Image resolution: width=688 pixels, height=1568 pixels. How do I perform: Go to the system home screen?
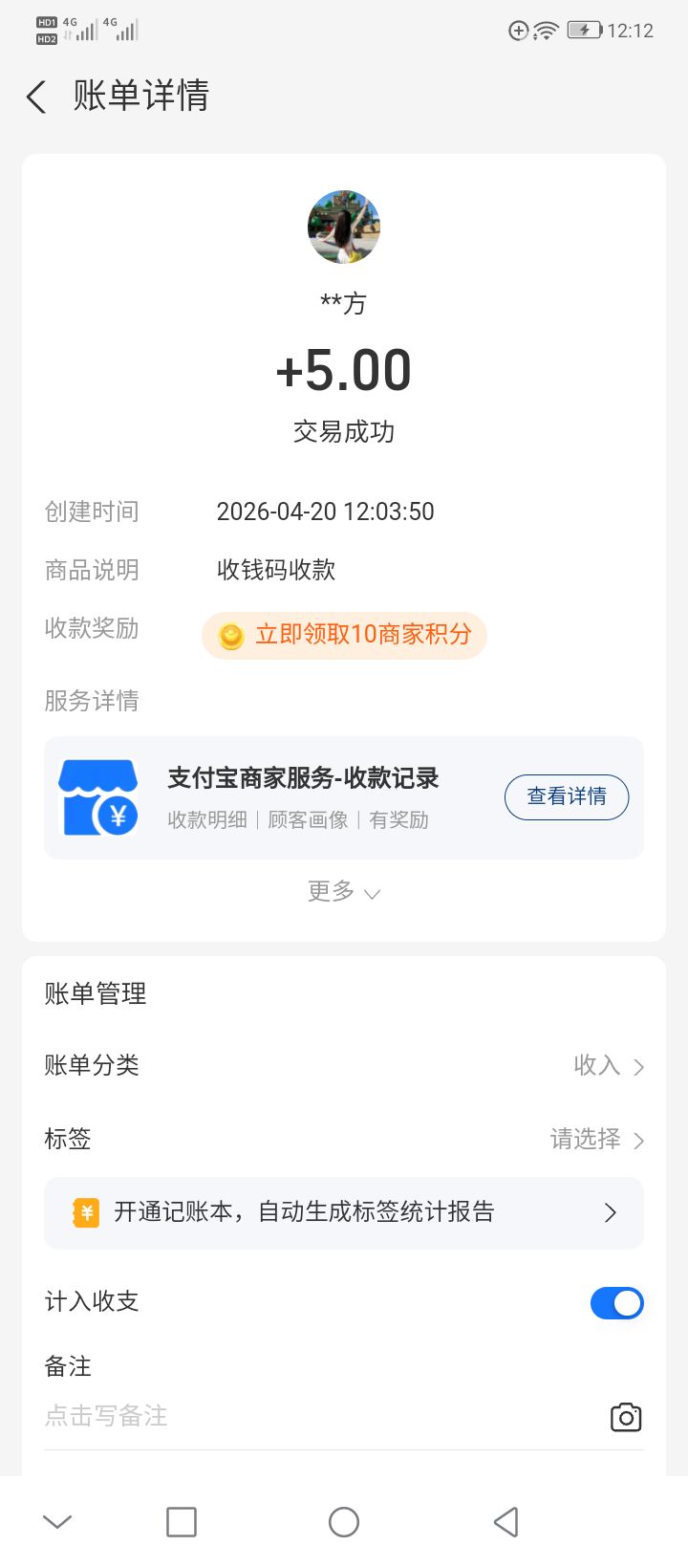pos(344,1521)
